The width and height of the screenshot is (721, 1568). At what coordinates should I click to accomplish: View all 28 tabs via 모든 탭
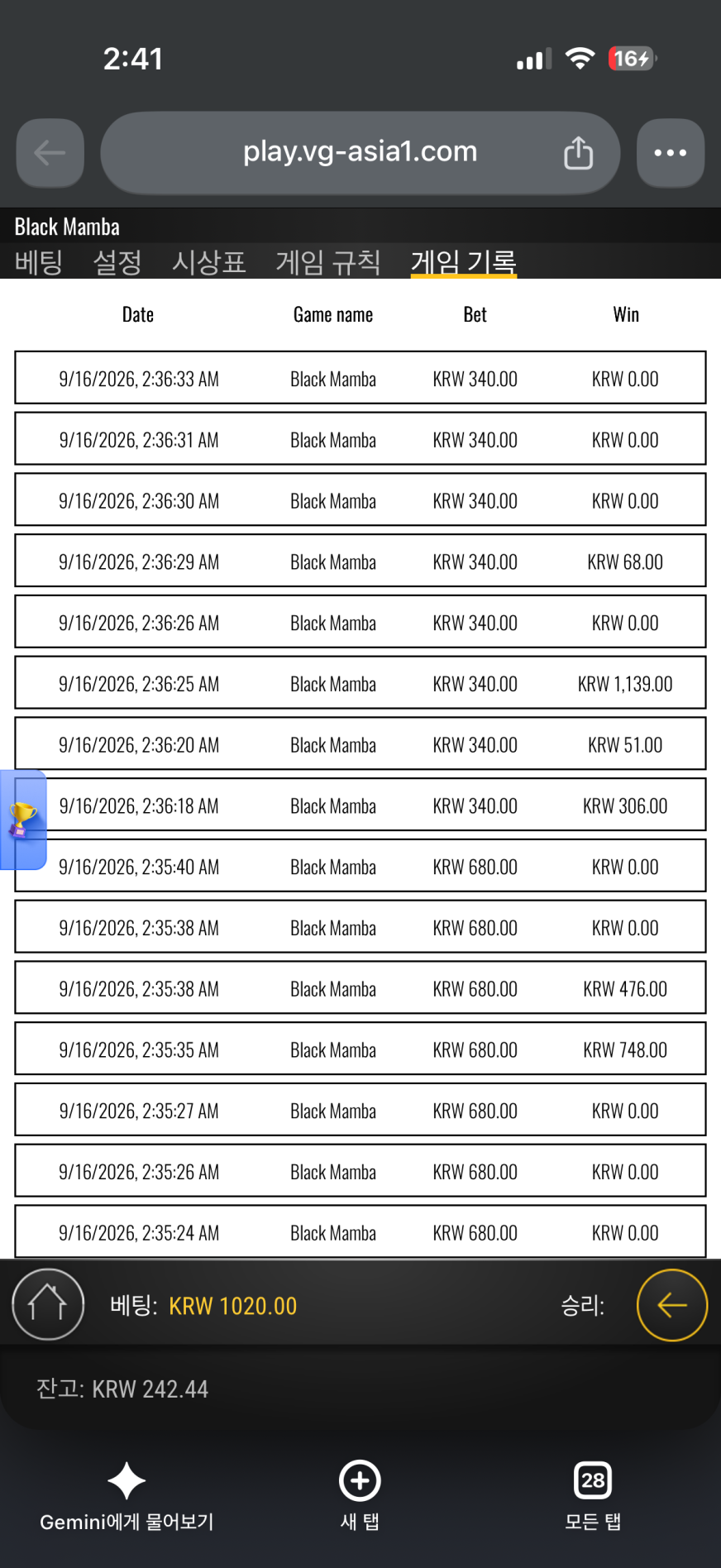[x=593, y=1497]
